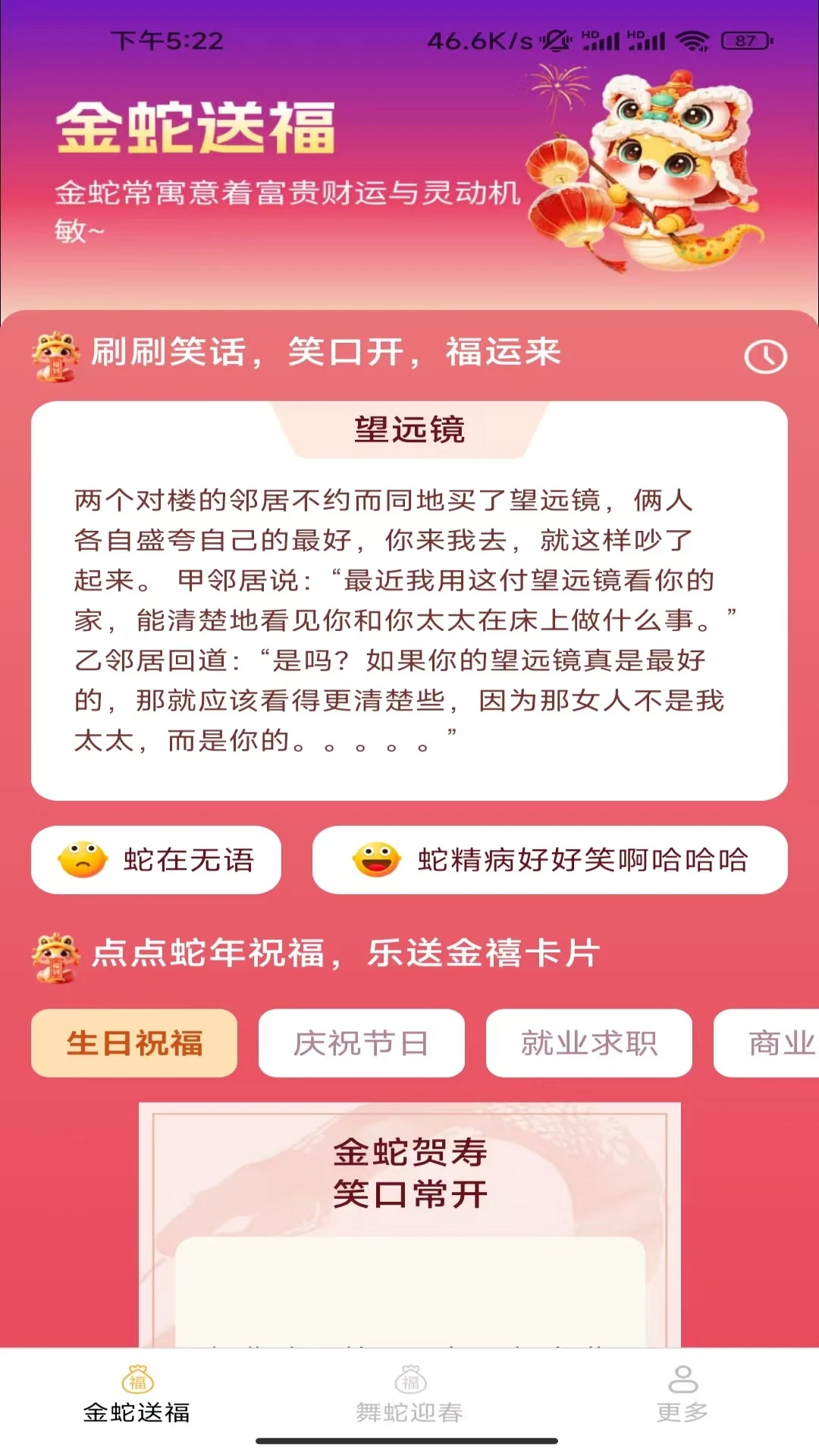Viewport: 819px width, 1456px height.
Task: Switch to the 庆祝节日 category
Action: point(361,1043)
